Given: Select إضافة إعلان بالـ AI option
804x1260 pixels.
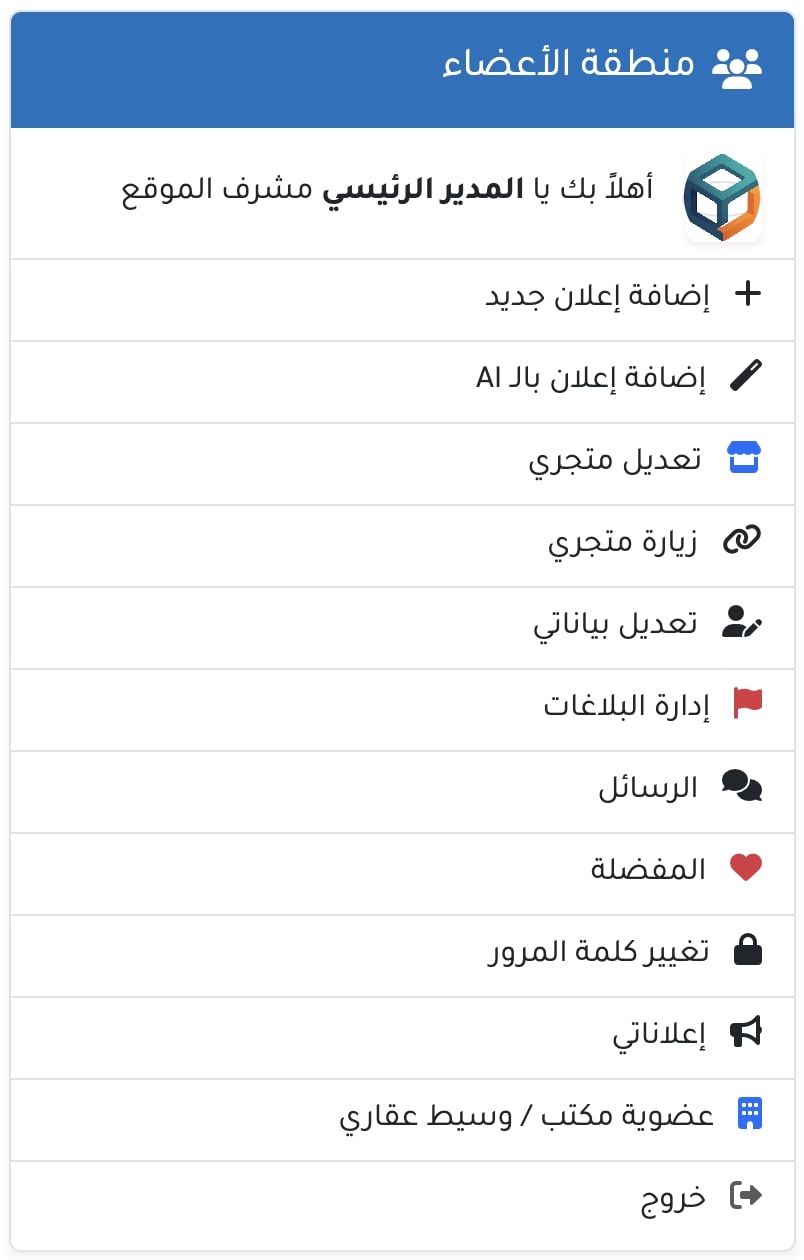Looking at the screenshot, I should click(590, 378).
